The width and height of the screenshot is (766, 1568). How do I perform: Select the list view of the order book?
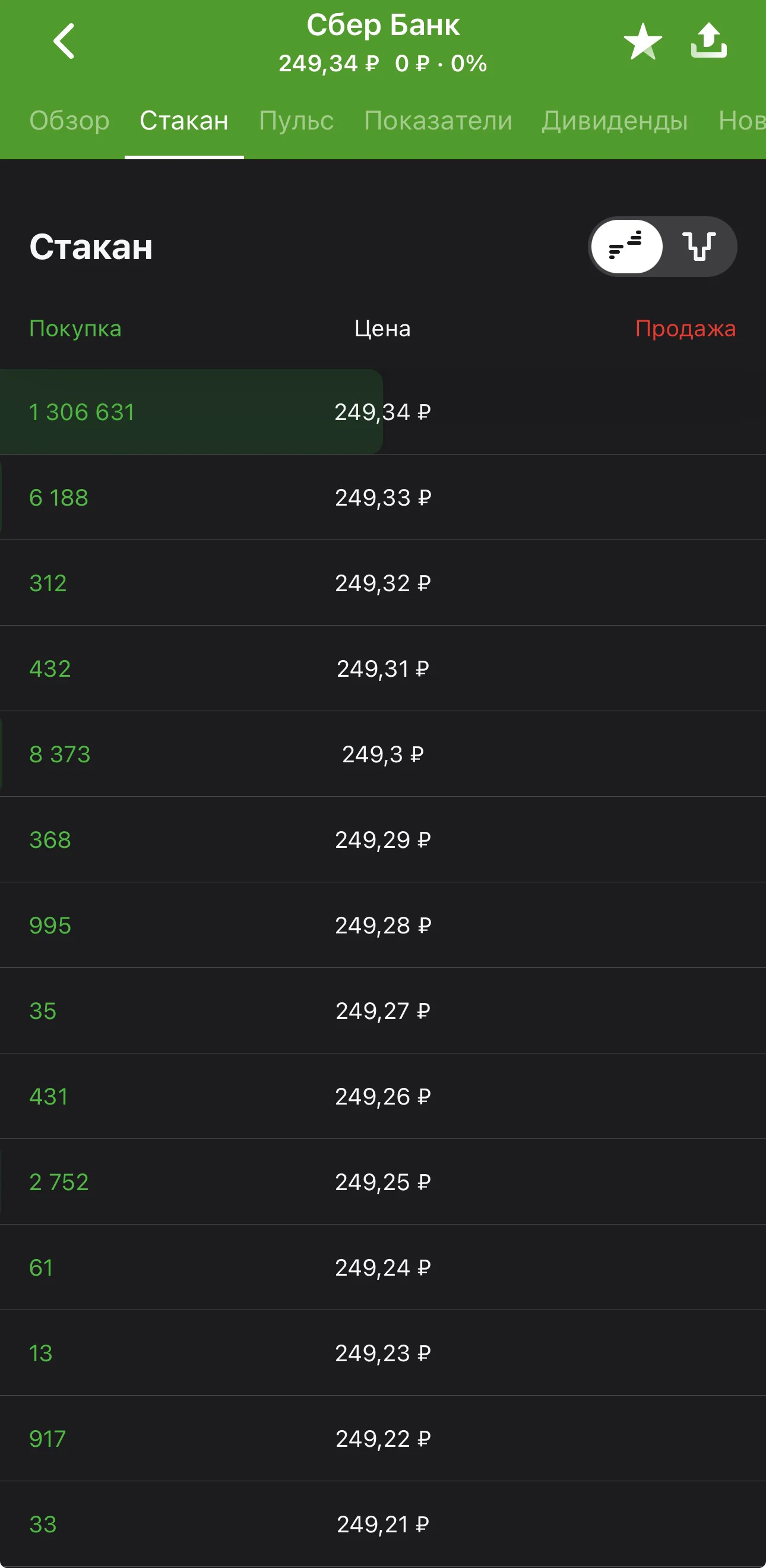pos(626,247)
